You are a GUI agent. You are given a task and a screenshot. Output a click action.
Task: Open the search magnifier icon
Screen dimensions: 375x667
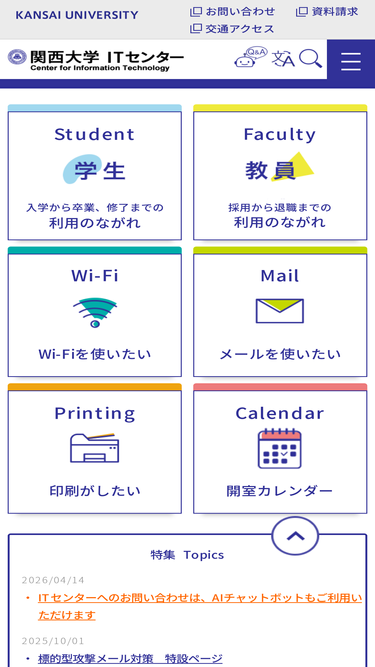310,59
